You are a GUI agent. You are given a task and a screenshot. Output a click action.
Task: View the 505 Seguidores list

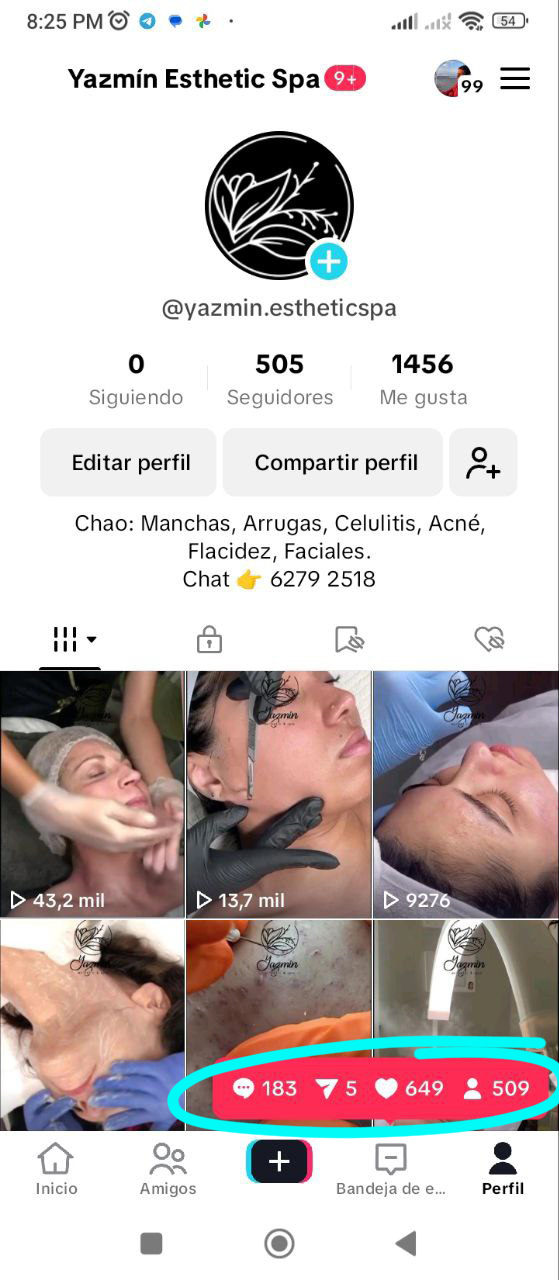pyautogui.click(x=280, y=379)
